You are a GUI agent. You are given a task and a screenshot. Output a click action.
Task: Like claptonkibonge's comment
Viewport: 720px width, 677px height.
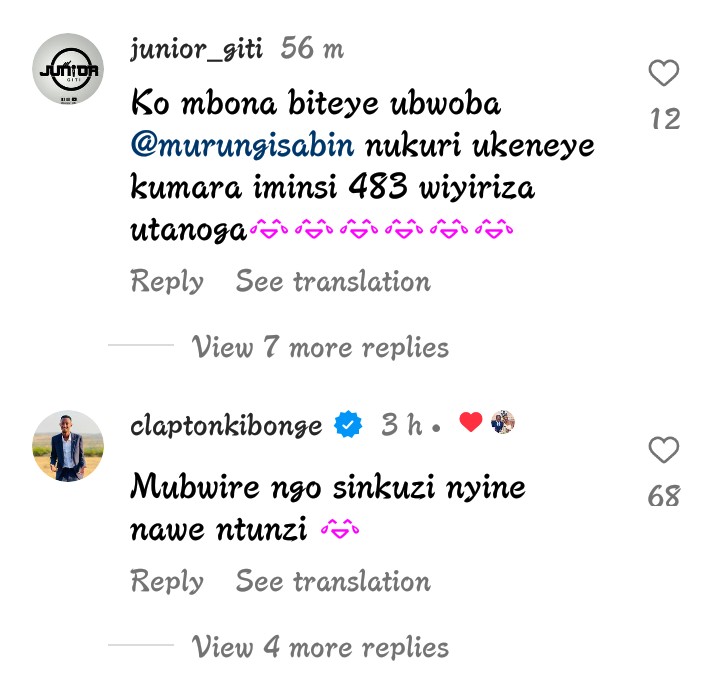664,451
